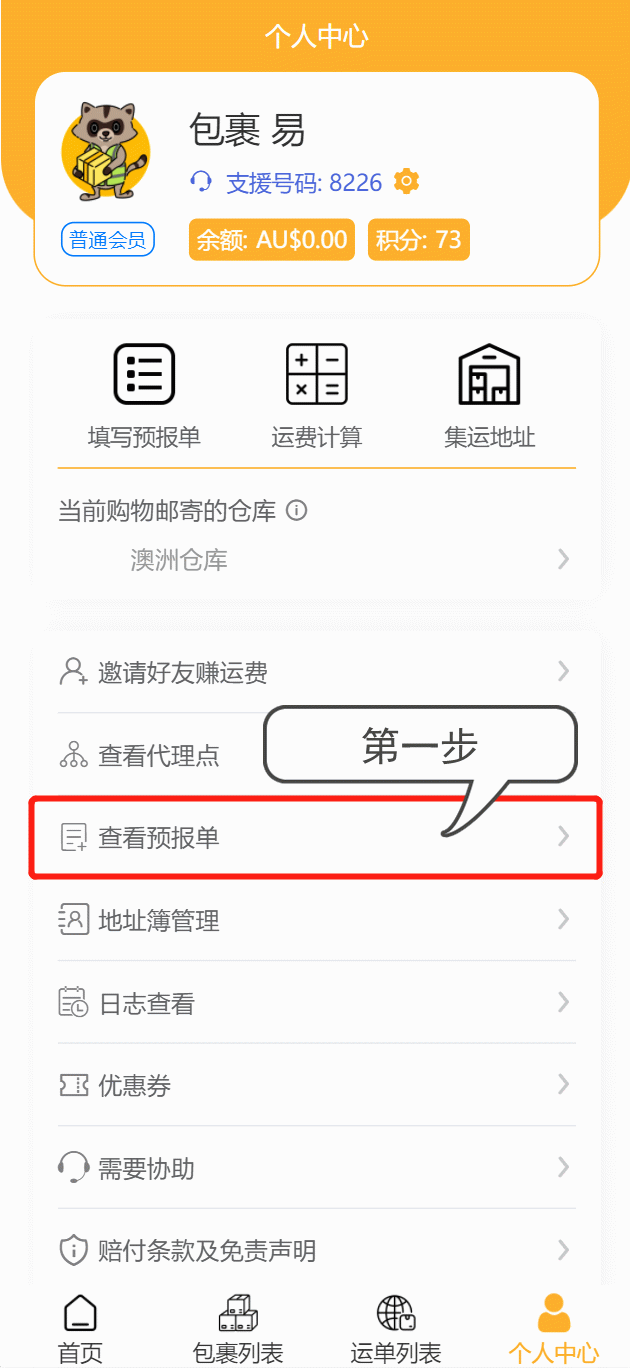Viewport: 630px width, 1368px height.
Task: Switch to the 首页 tab
Action: click(80, 1328)
